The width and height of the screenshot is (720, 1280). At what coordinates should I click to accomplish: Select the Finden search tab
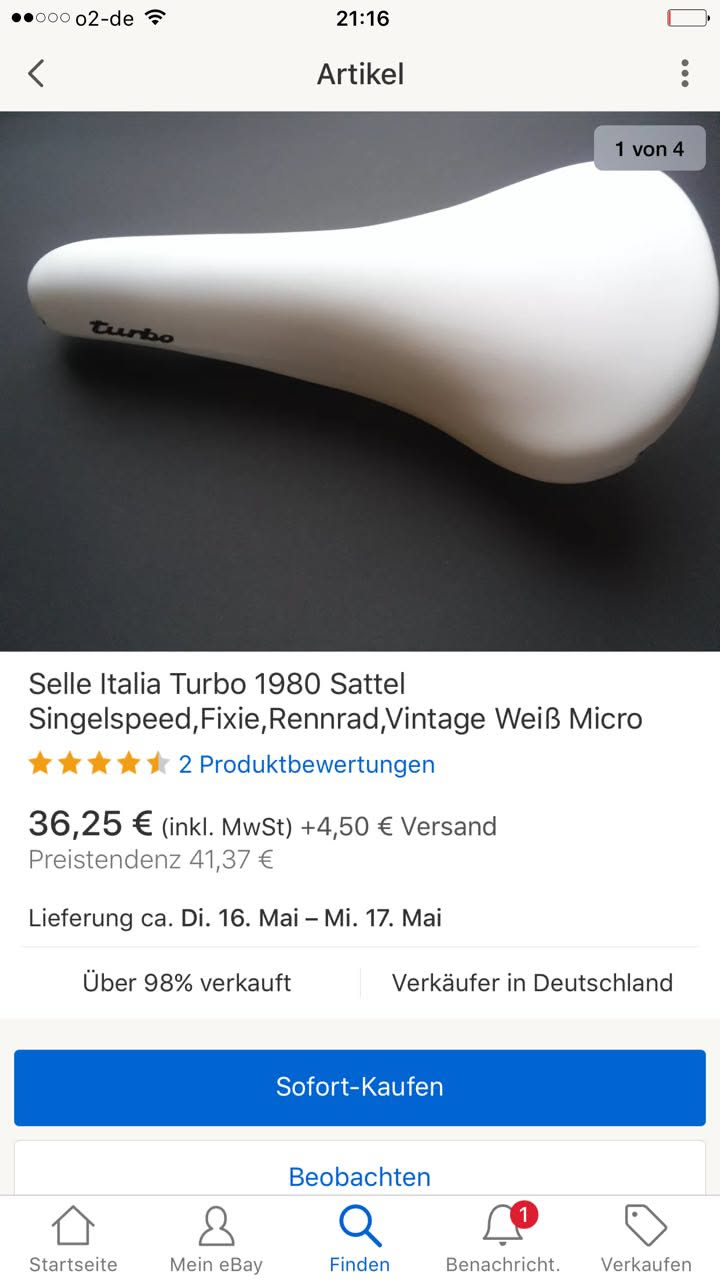[x=360, y=1240]
